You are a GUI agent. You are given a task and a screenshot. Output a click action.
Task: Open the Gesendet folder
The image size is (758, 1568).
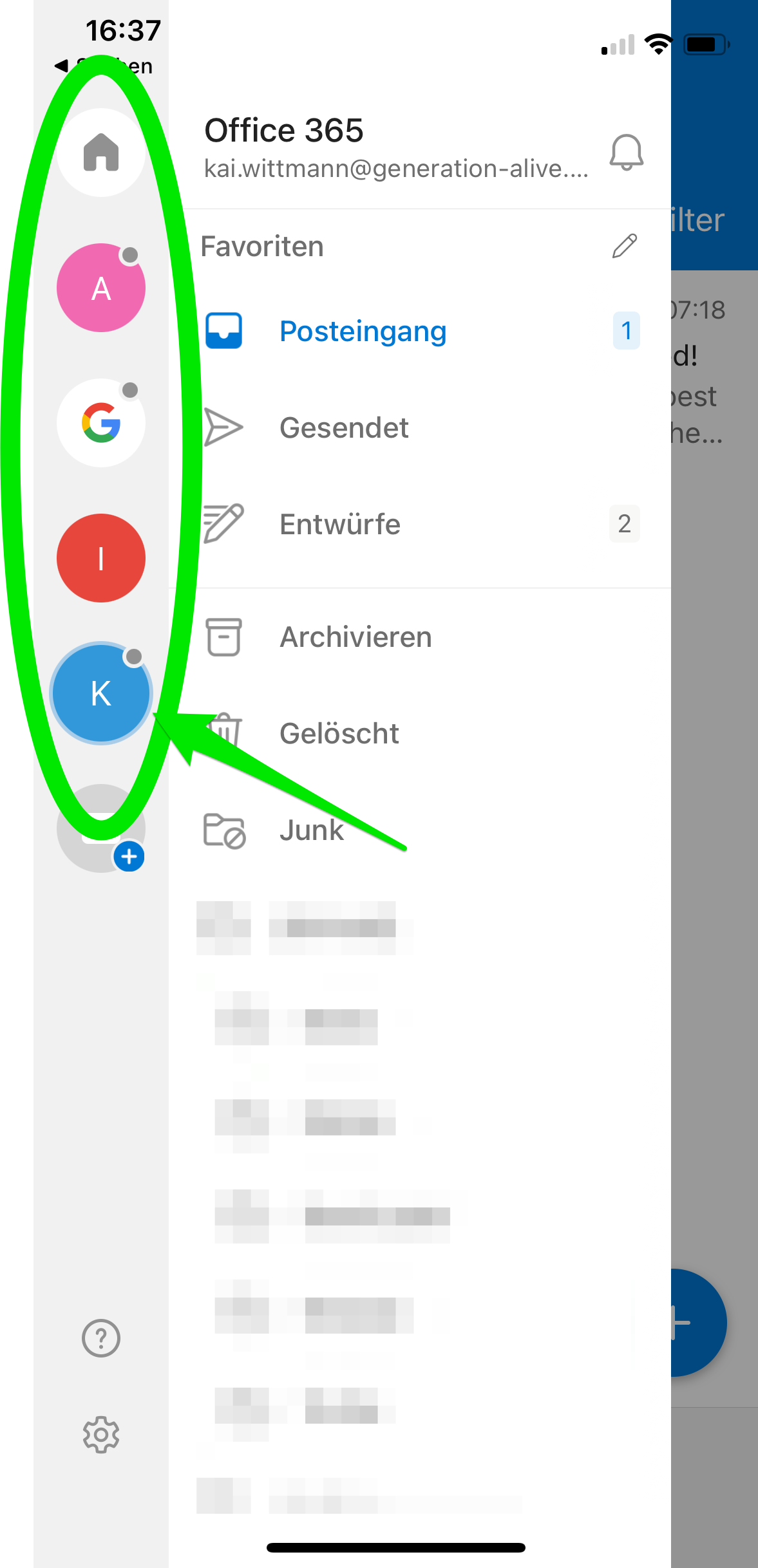[344, 428]
